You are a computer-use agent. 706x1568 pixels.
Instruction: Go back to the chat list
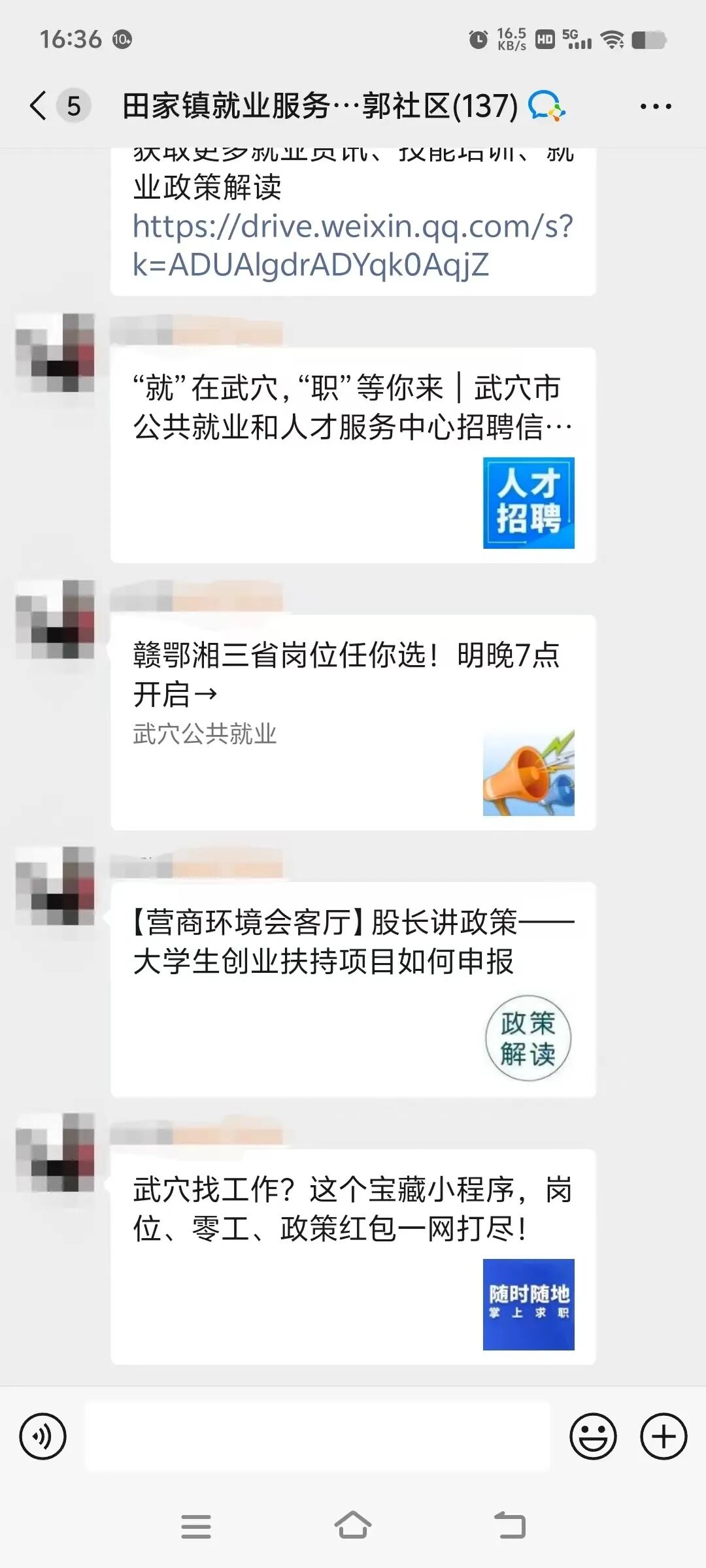(x=39, y=106)
